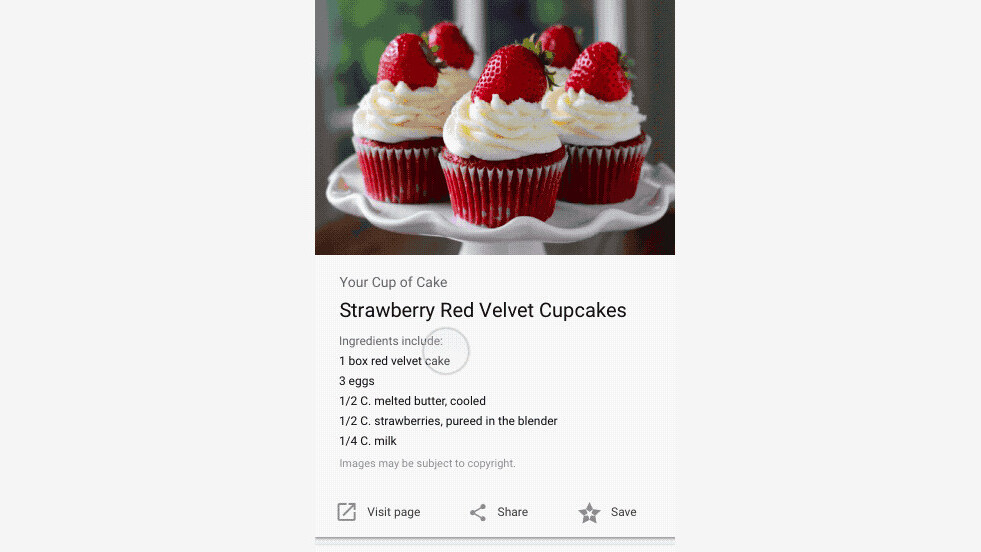Share this cupcake recipe

[x=498, y=512]
